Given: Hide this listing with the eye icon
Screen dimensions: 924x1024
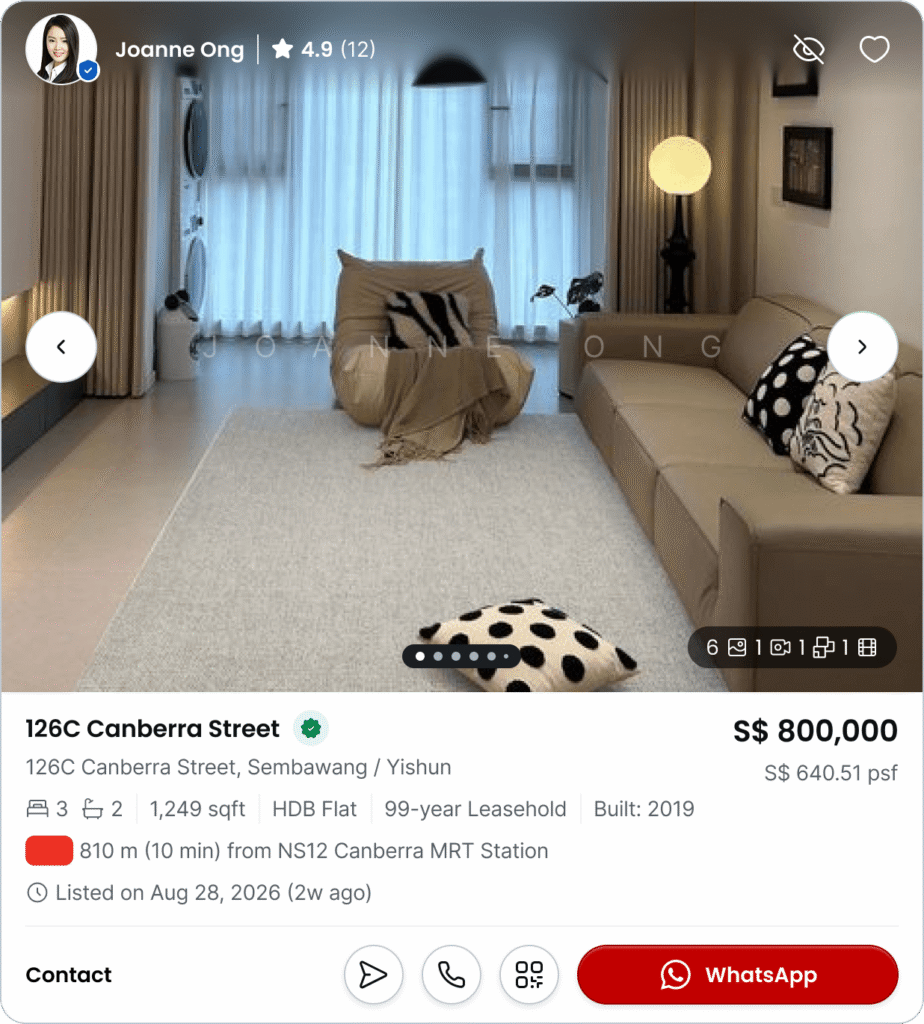Looking at the screenshot, I should (x=808, y=49).
